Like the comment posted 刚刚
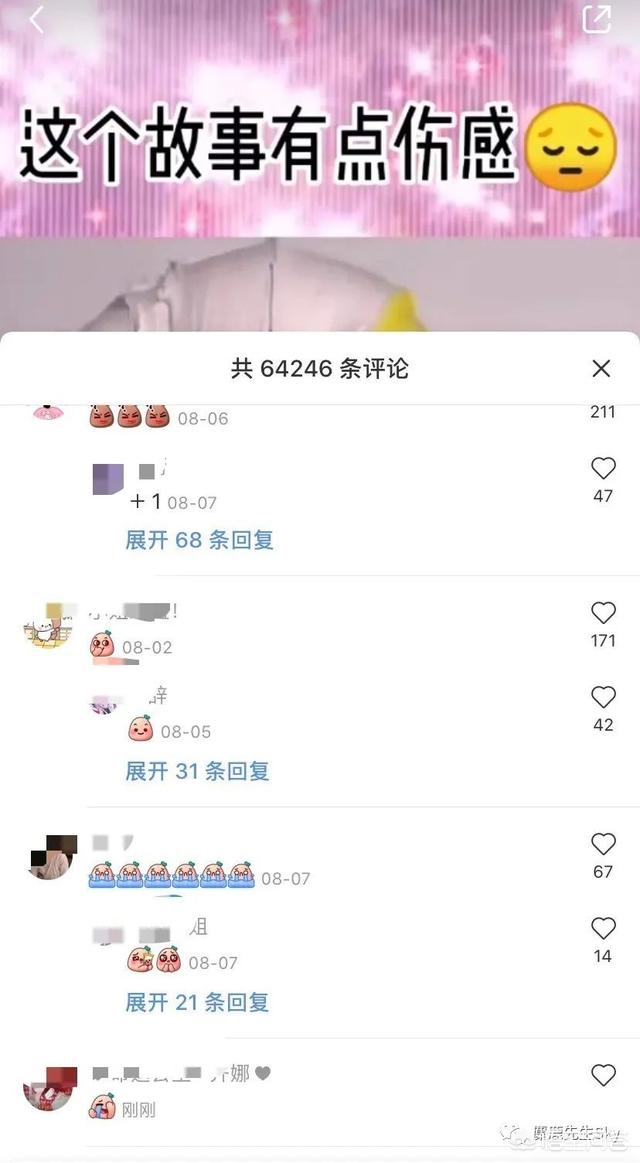Image resolution: width=640 pixels, height=1163 pixels. (x=603, y=1075)
